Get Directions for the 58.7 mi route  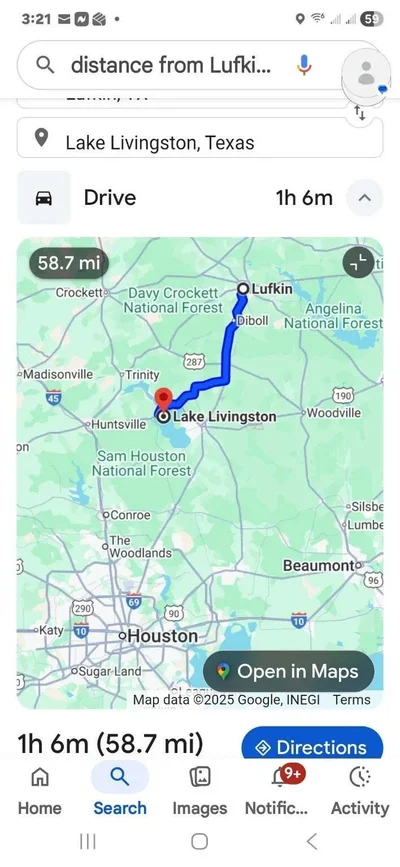pyautogui.click(x=312, y=744)
